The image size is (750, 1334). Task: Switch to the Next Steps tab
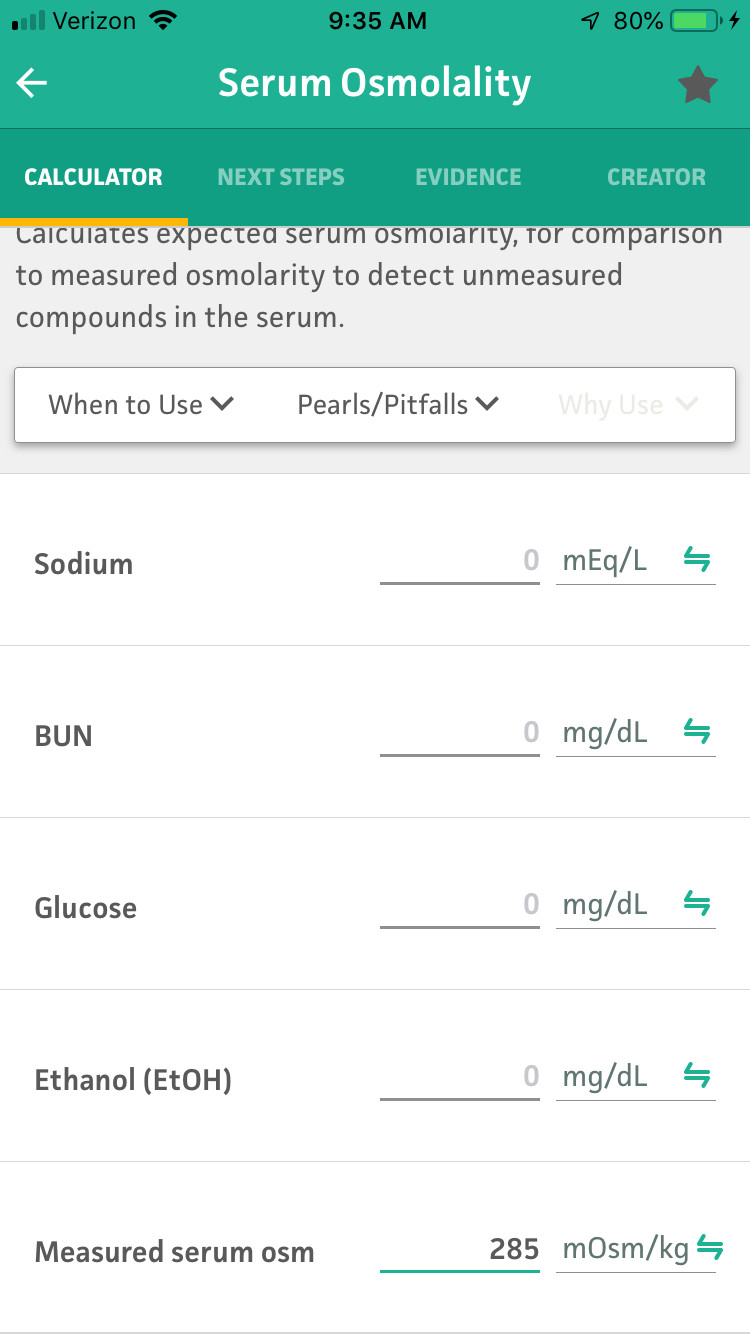281,177
